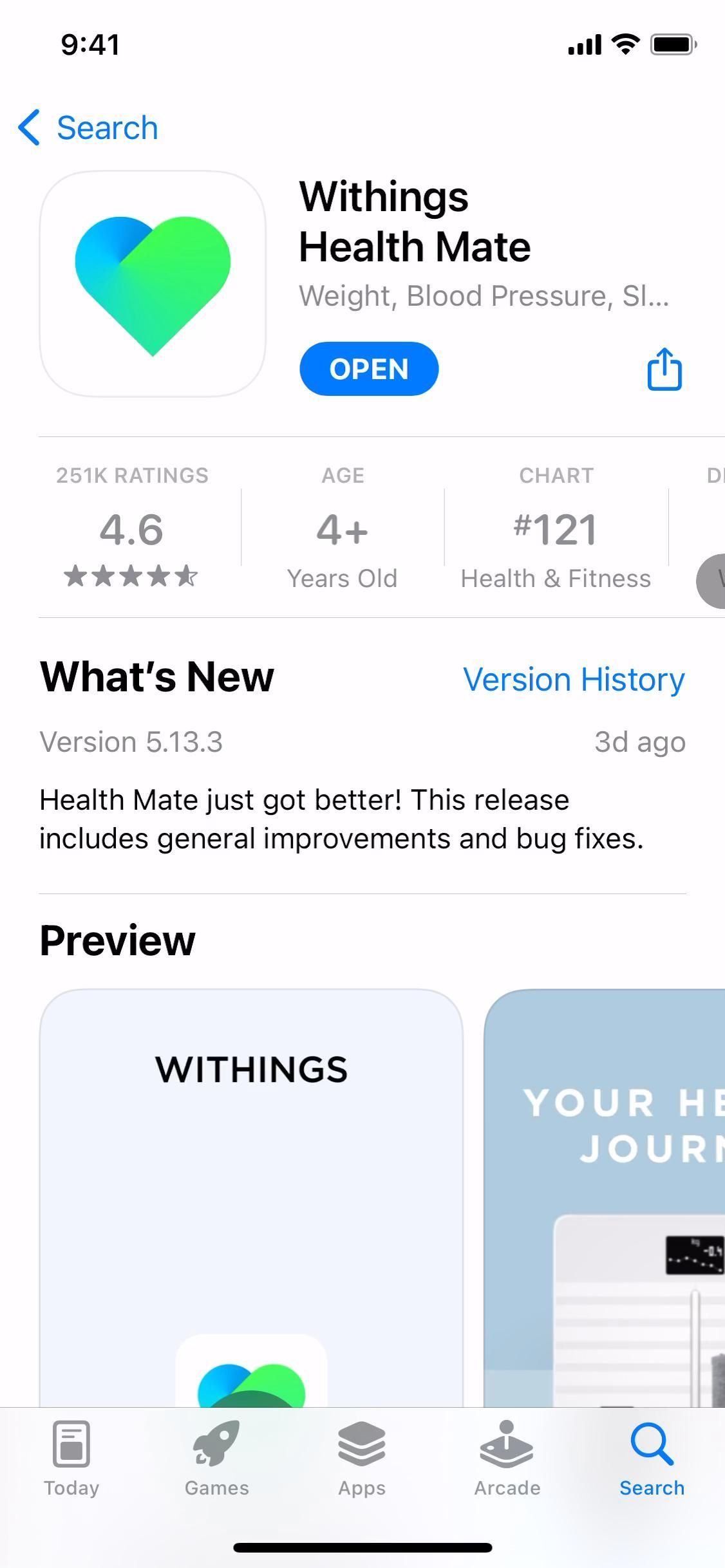
Task: Open the Withings Health Mate app
Action: (368, 369)
